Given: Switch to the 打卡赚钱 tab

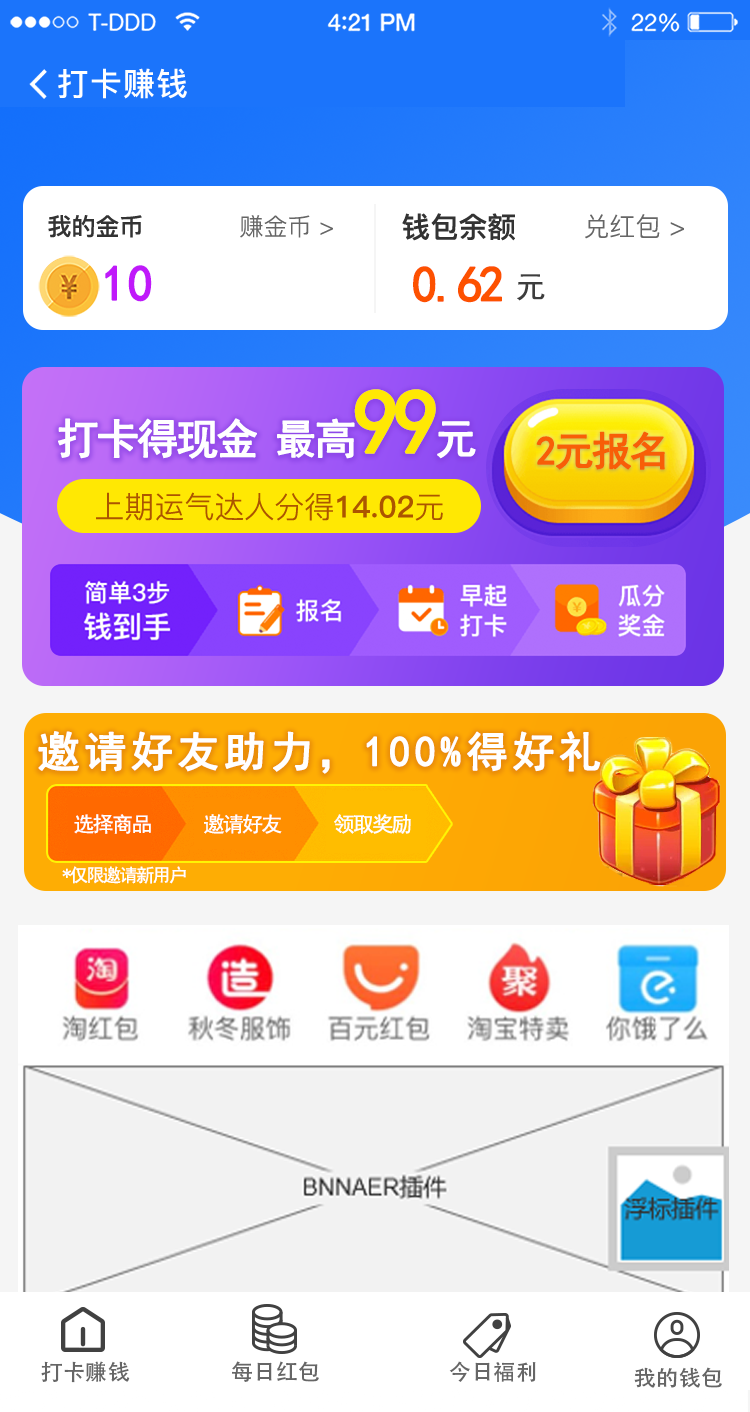Looking at the screenshot, I should 85,1346.
